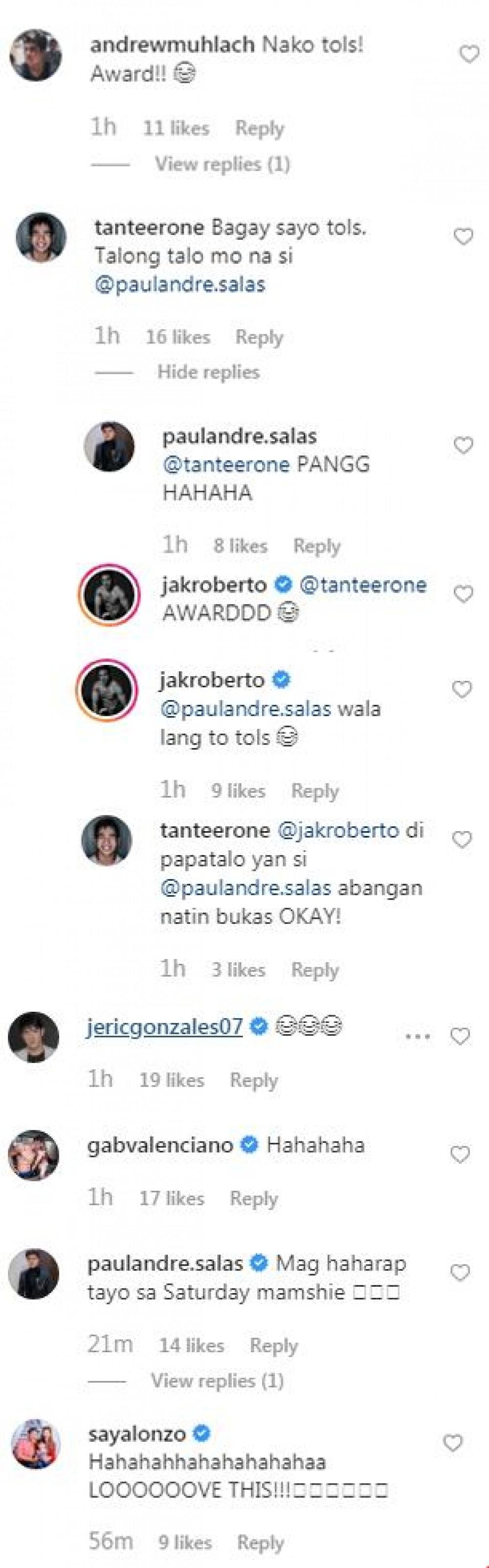Hide replies under tanteerone's comment
The height and width of the screenshot is (1568, 489).
208,372
